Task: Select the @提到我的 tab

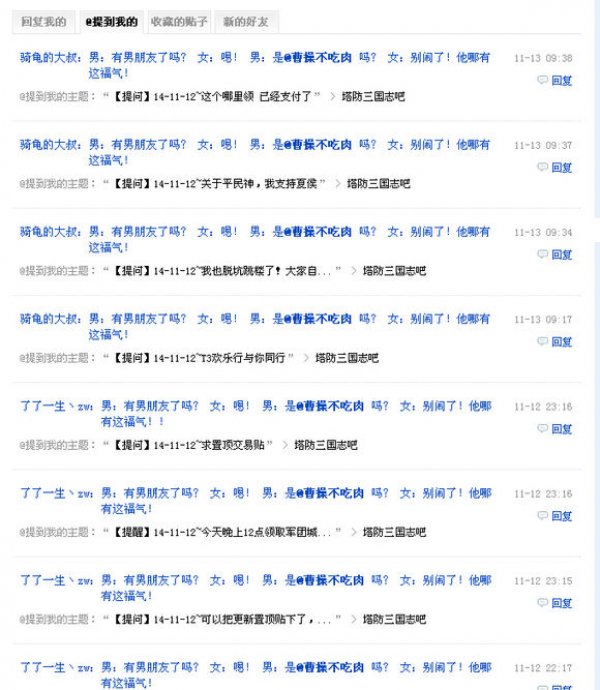Action: [x=111, y=21]
